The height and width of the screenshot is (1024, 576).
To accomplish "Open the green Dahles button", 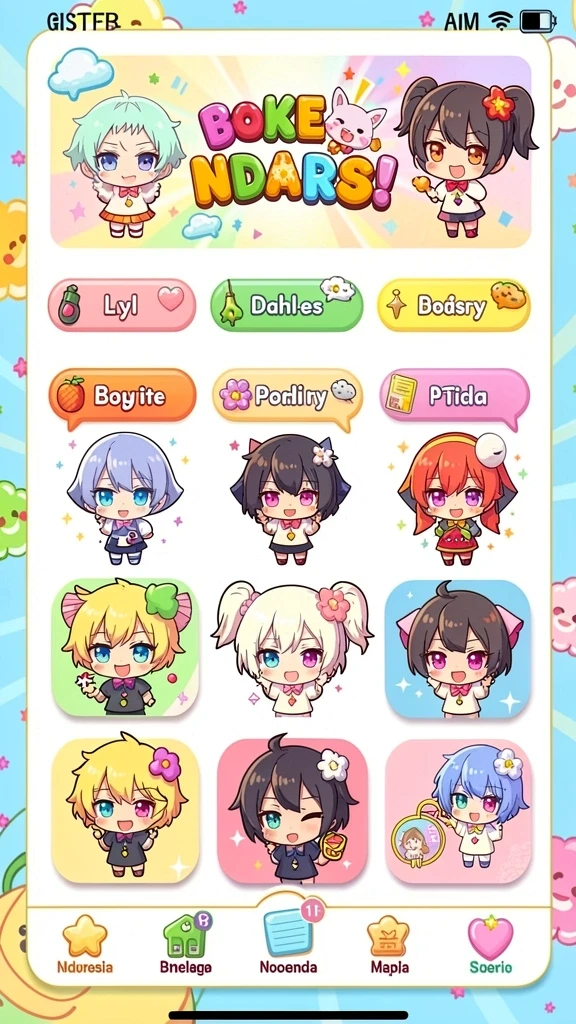I will click(x=287, y=304).
